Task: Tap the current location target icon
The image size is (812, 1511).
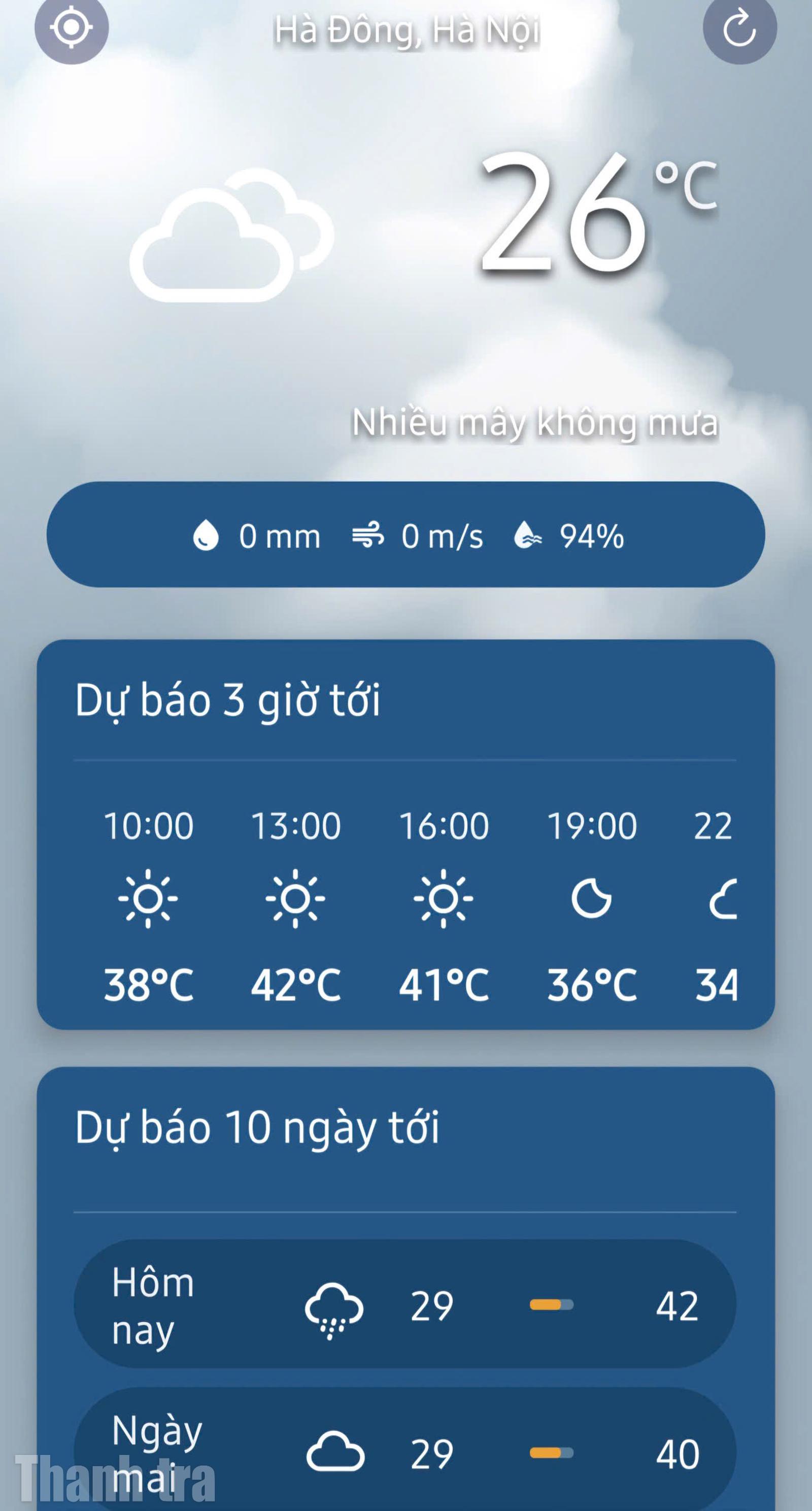Action: click(x=71, y=27)
